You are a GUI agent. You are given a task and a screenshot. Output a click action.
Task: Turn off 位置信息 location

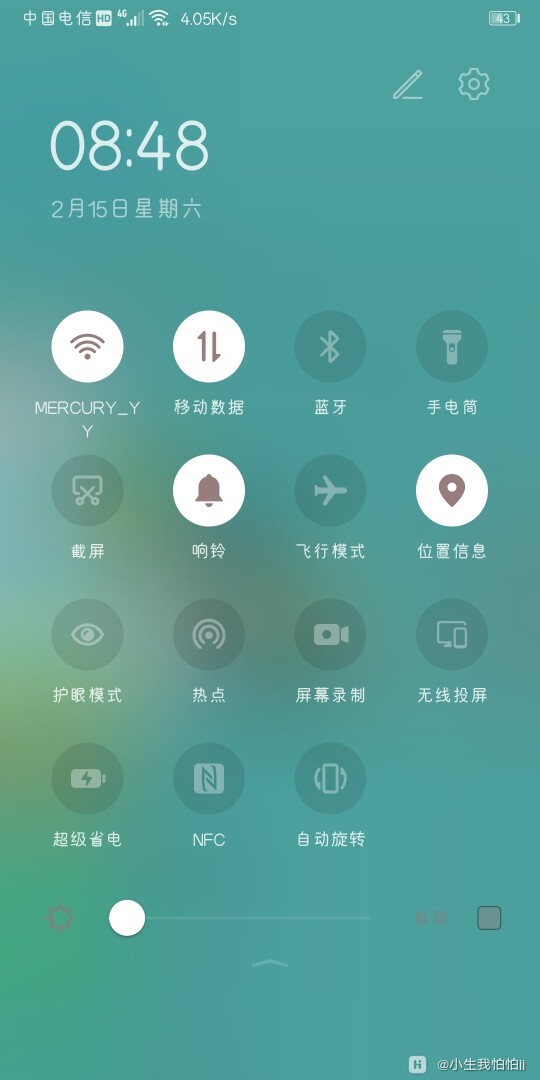point(452,490)
